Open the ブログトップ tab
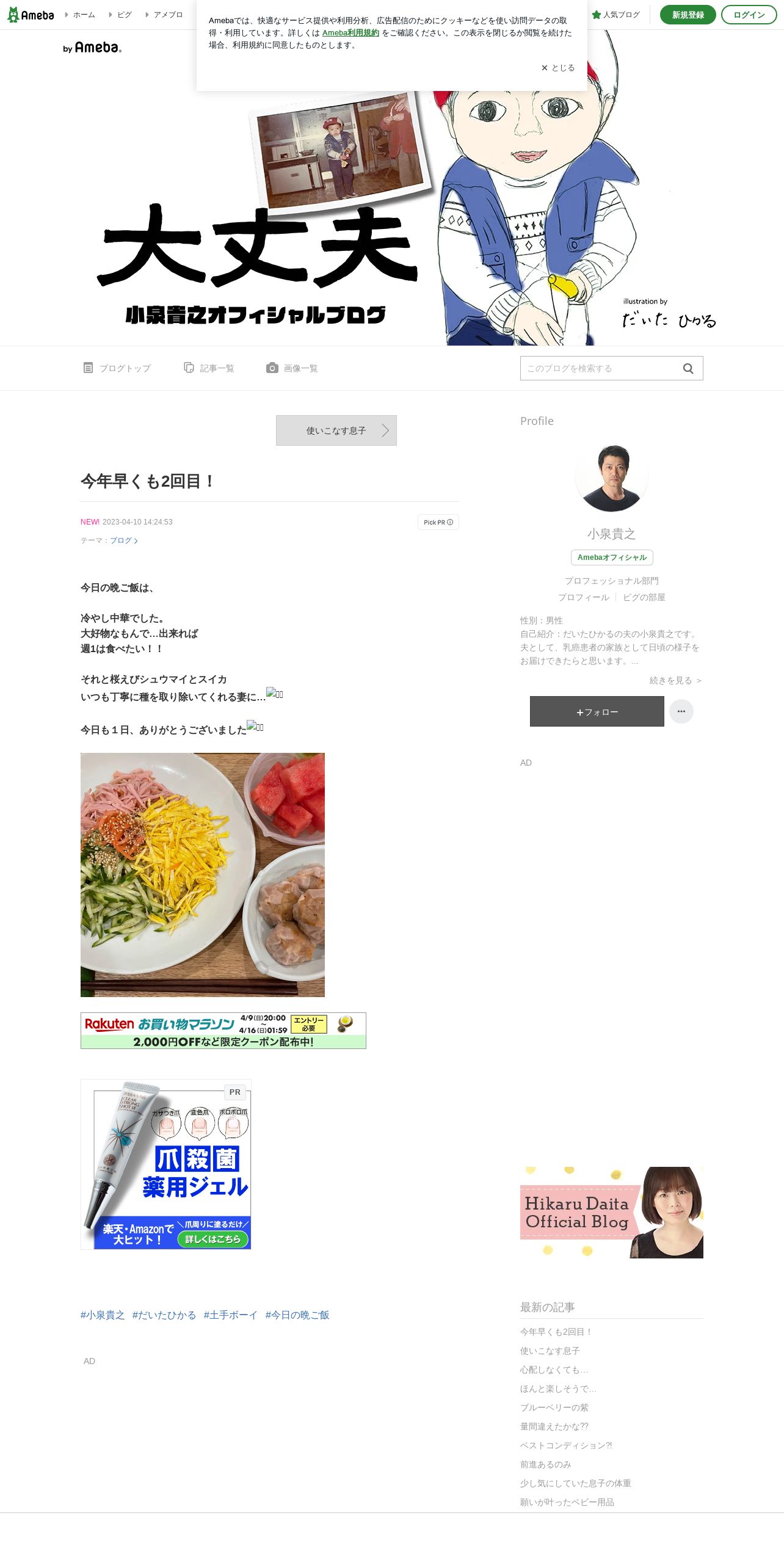The image size is (784, 1568). [x=117, y=368]
